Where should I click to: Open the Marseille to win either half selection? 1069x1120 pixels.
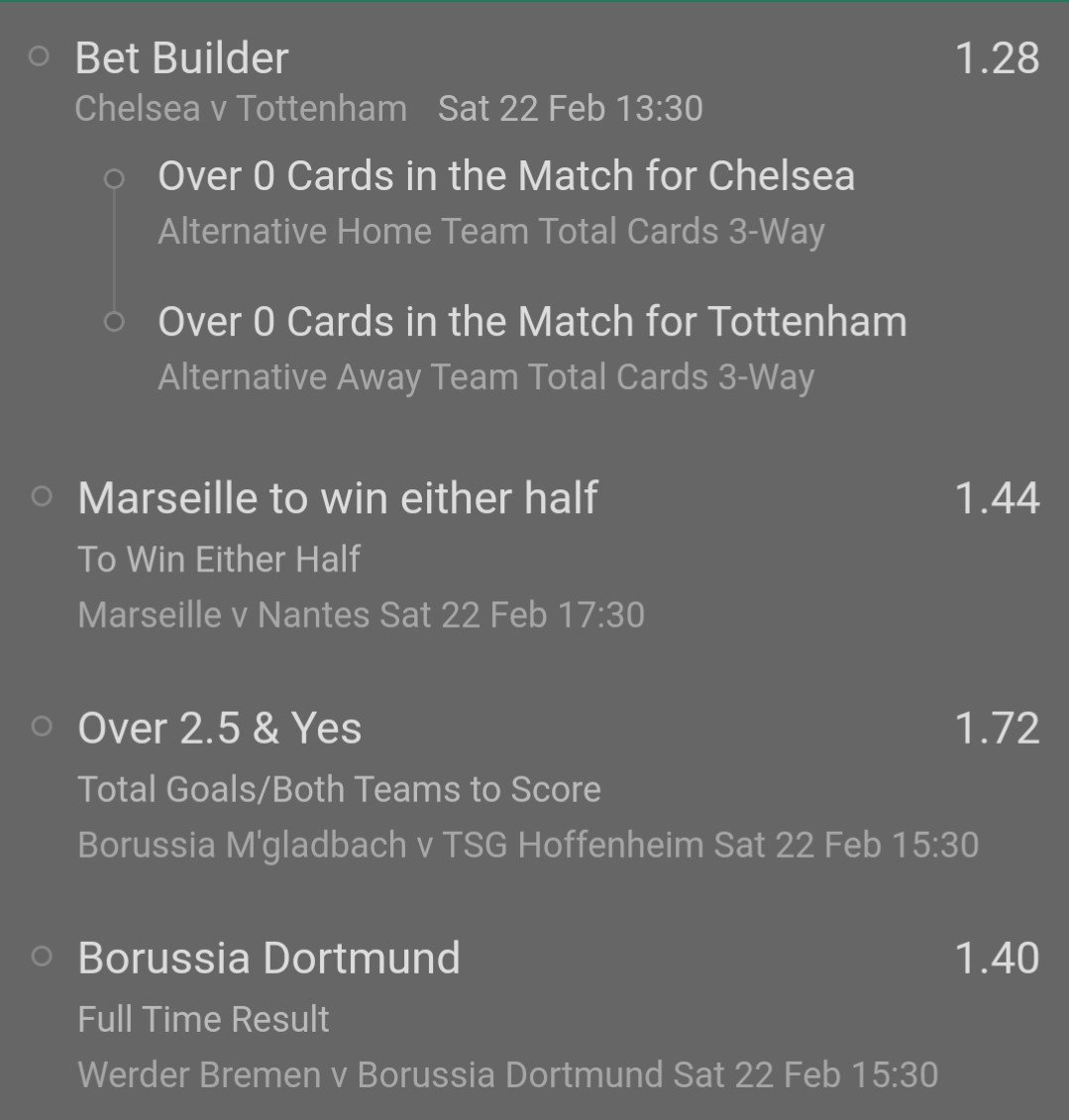tap(337, 498)
